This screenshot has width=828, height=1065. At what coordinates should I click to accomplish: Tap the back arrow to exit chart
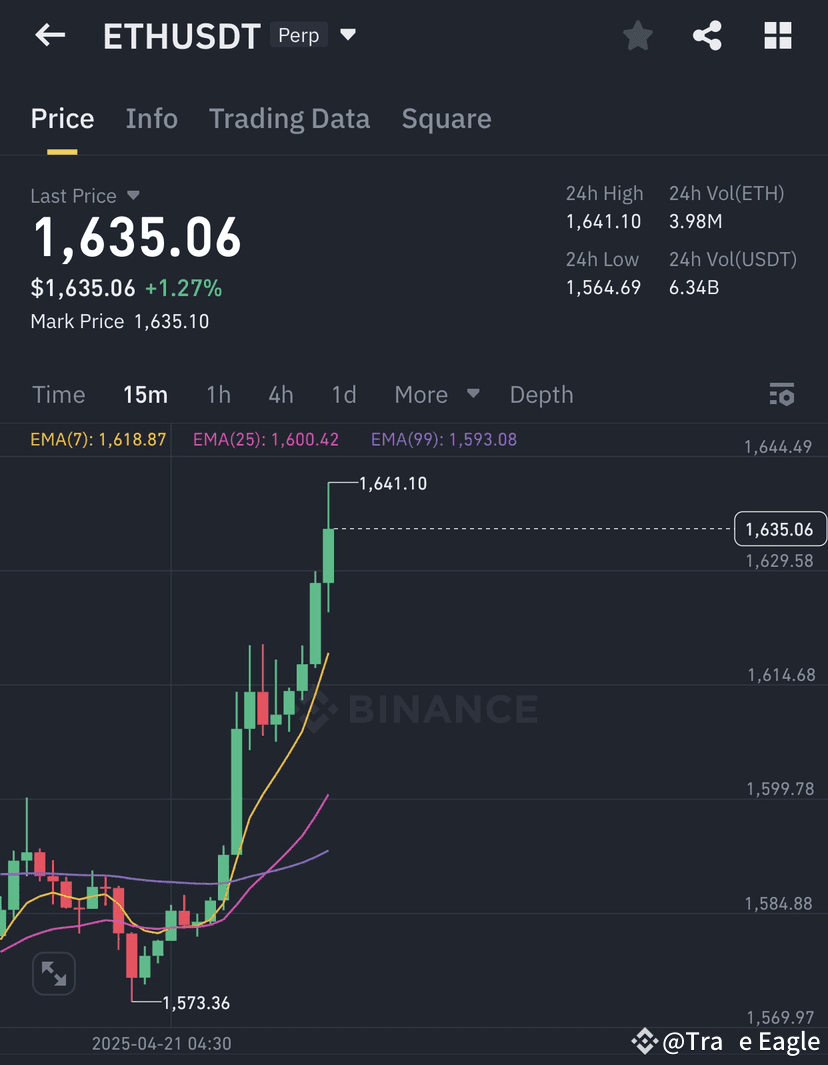click(x=48, y=35)
